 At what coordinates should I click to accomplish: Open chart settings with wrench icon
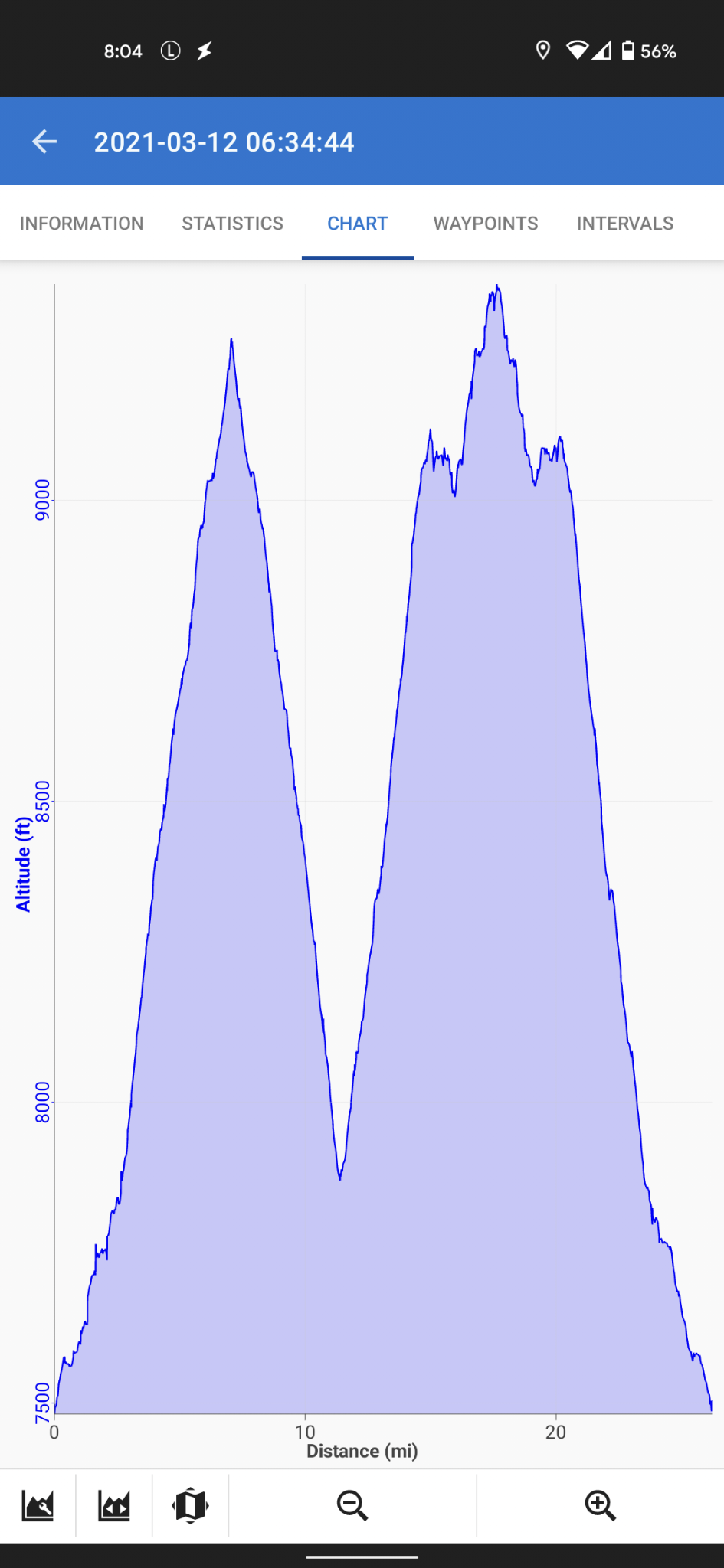(38, 1505)
